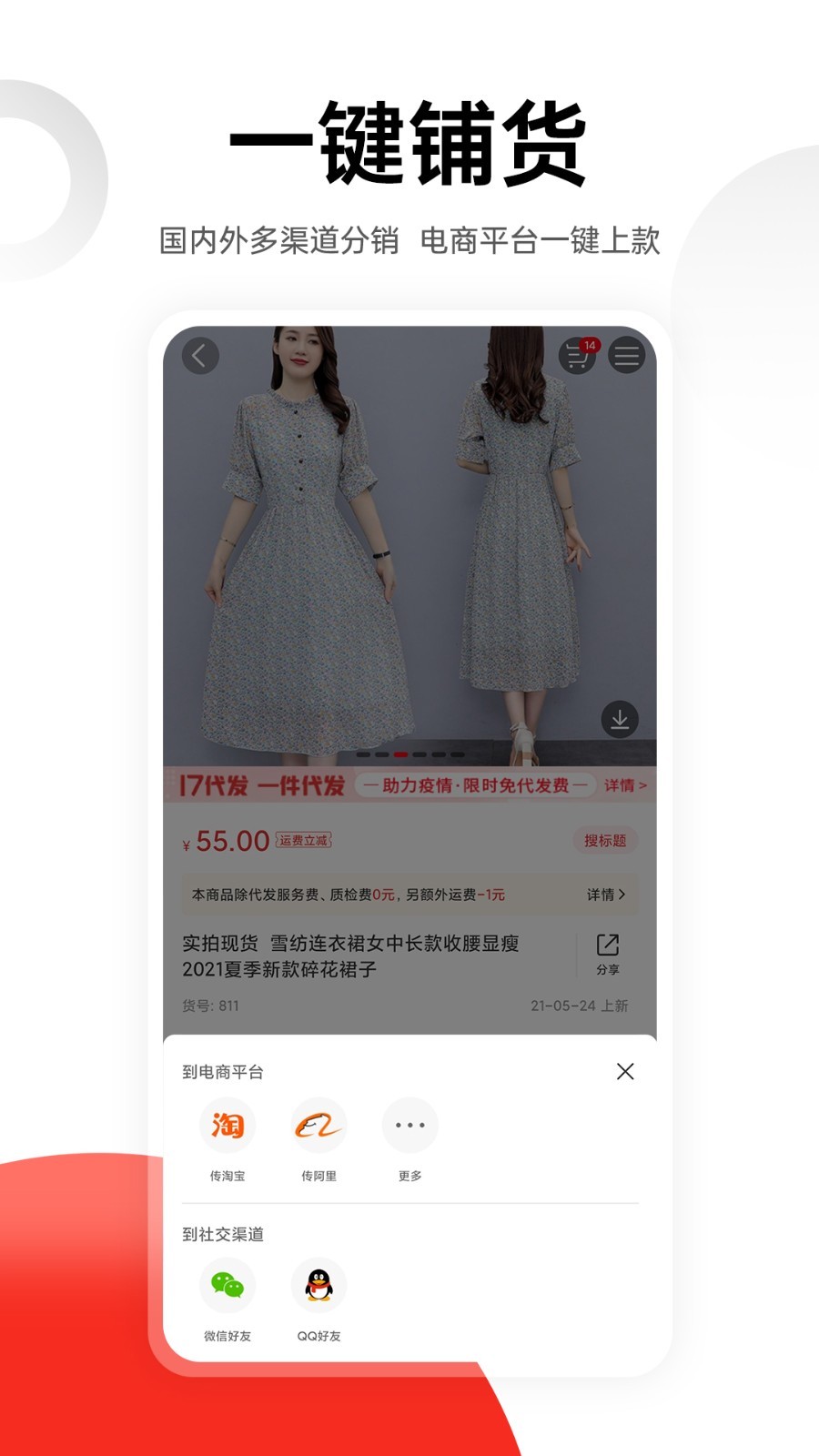Screen dimensions: 819x1456
Task: Tap the download image icon
Action: pos(618,719)
